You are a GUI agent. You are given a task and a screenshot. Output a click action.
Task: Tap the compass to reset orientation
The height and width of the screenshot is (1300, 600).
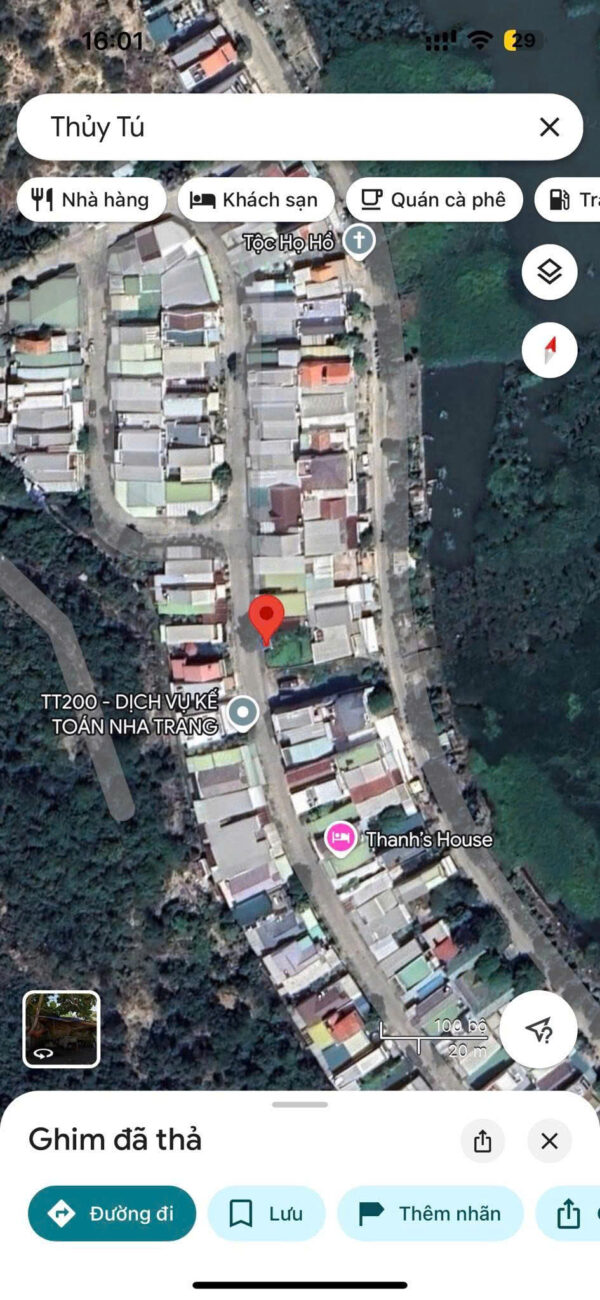[x=549, y=350]
